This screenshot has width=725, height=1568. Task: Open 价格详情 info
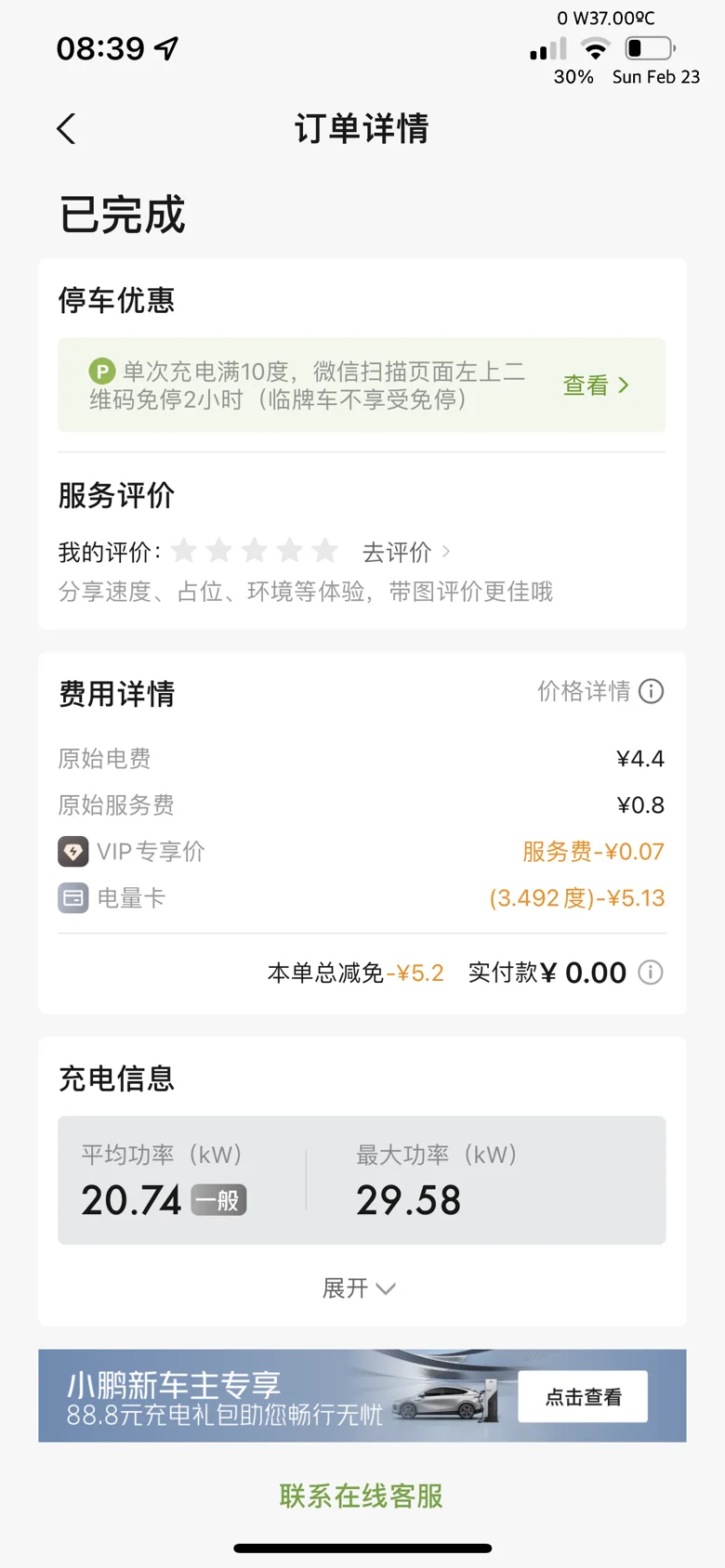(x=600, y=691)
